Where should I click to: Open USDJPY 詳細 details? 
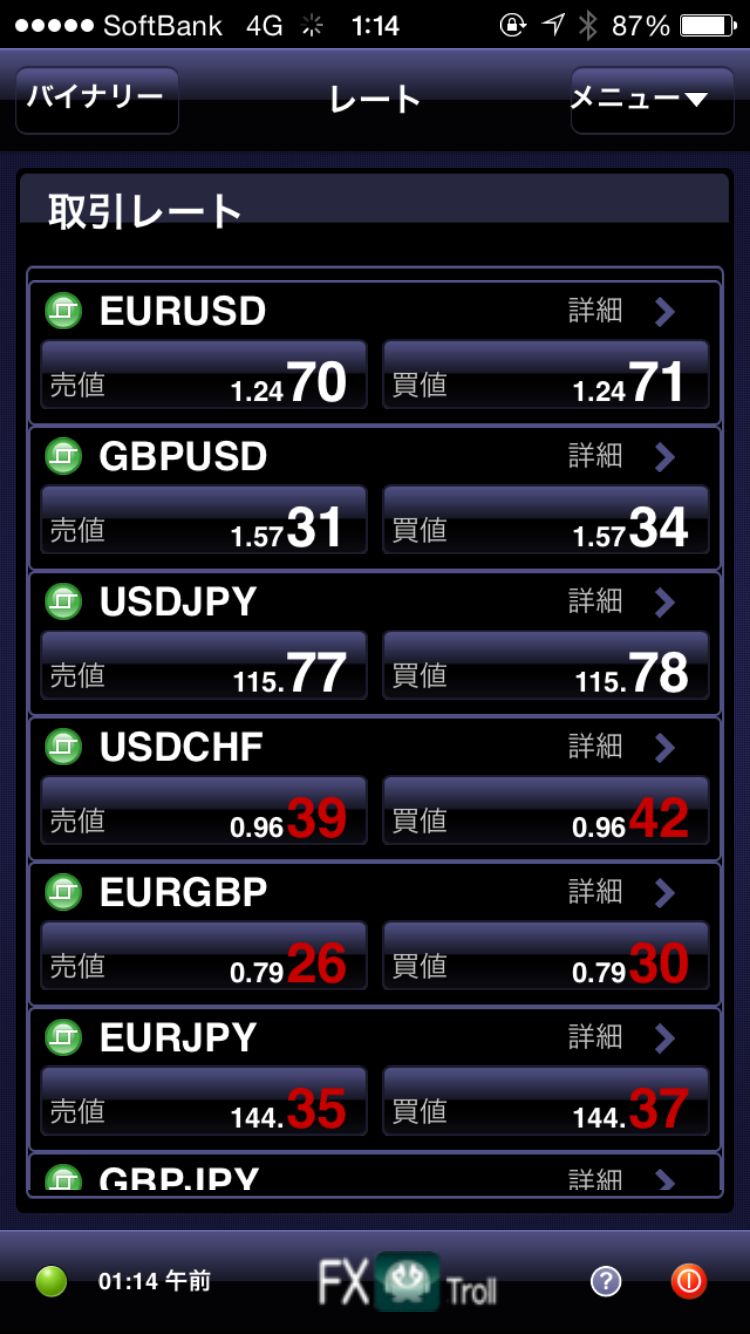(622, 602)
